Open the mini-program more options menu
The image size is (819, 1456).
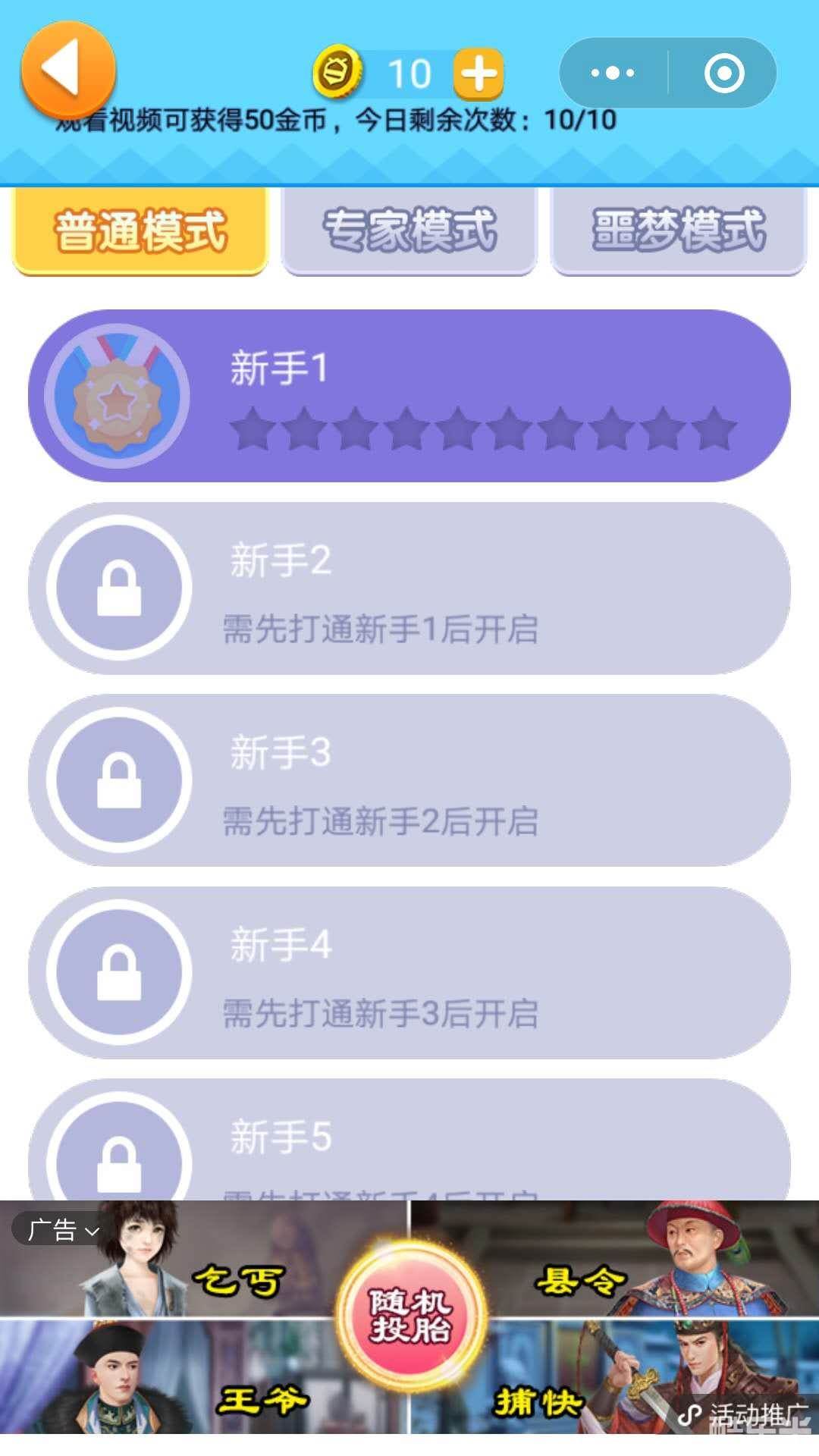(x=610, y=72)
